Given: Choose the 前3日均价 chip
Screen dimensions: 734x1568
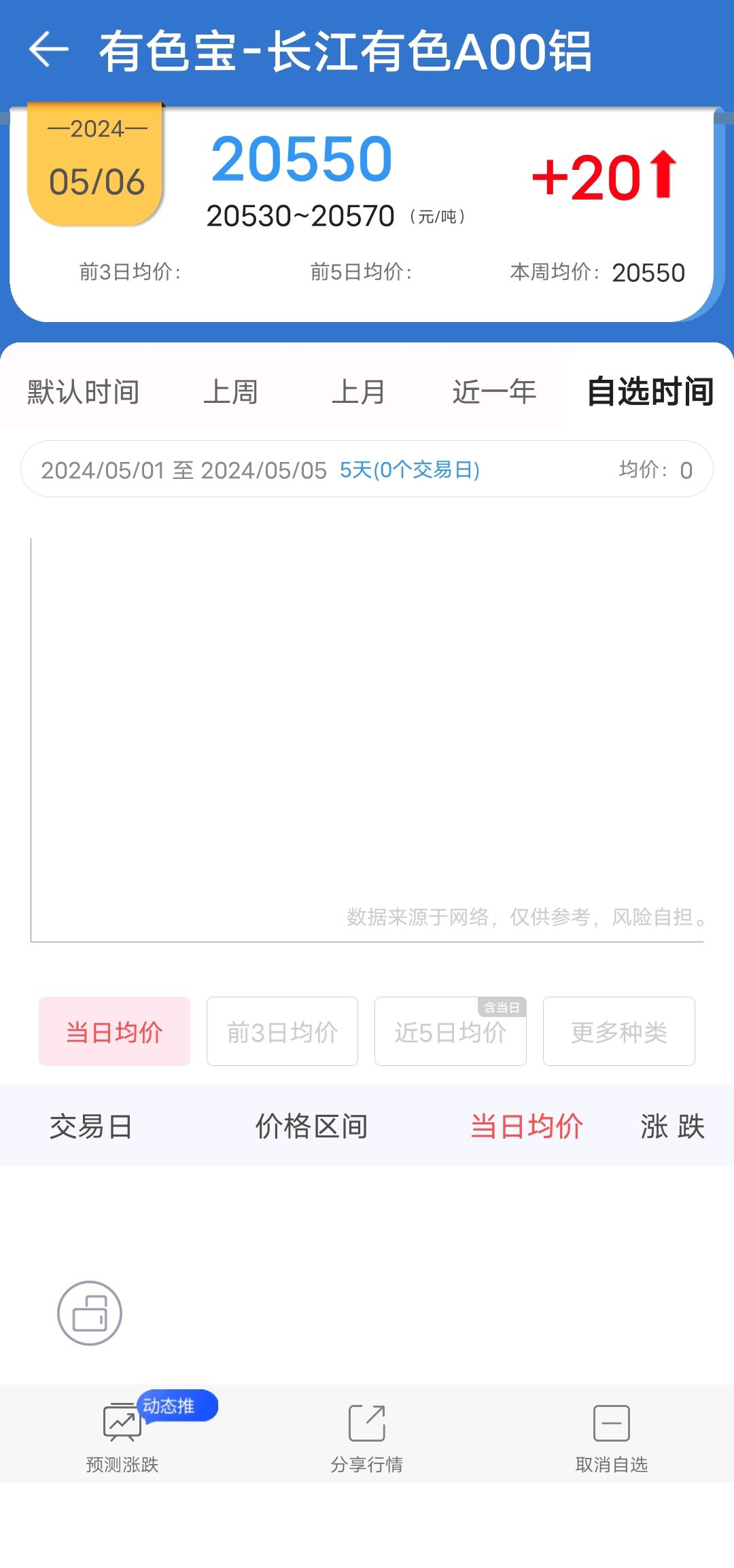Looking at the screenshot, I should click(x=282, y=1031).
